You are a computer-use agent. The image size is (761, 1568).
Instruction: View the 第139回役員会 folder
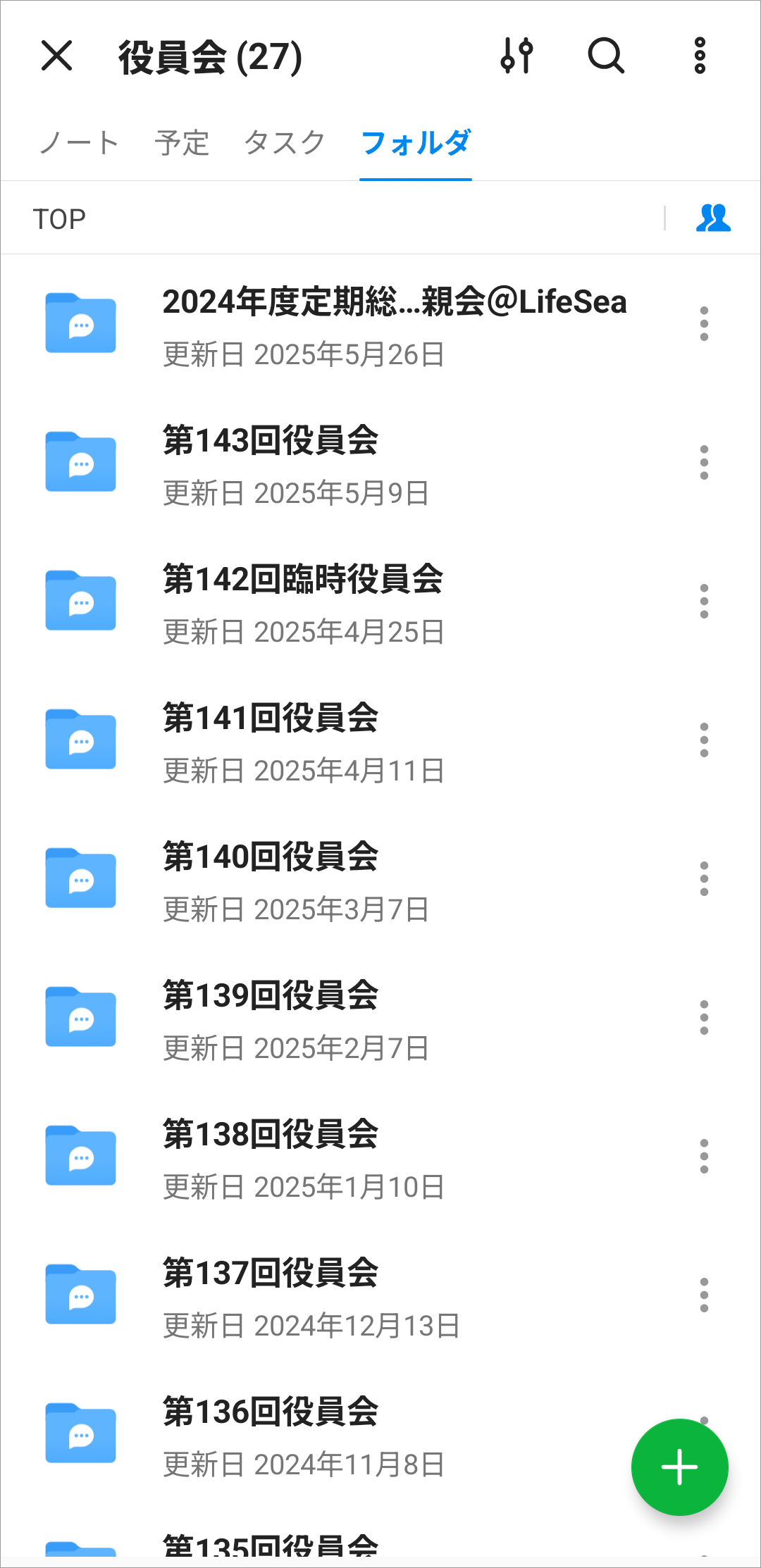pos(271,1019)
